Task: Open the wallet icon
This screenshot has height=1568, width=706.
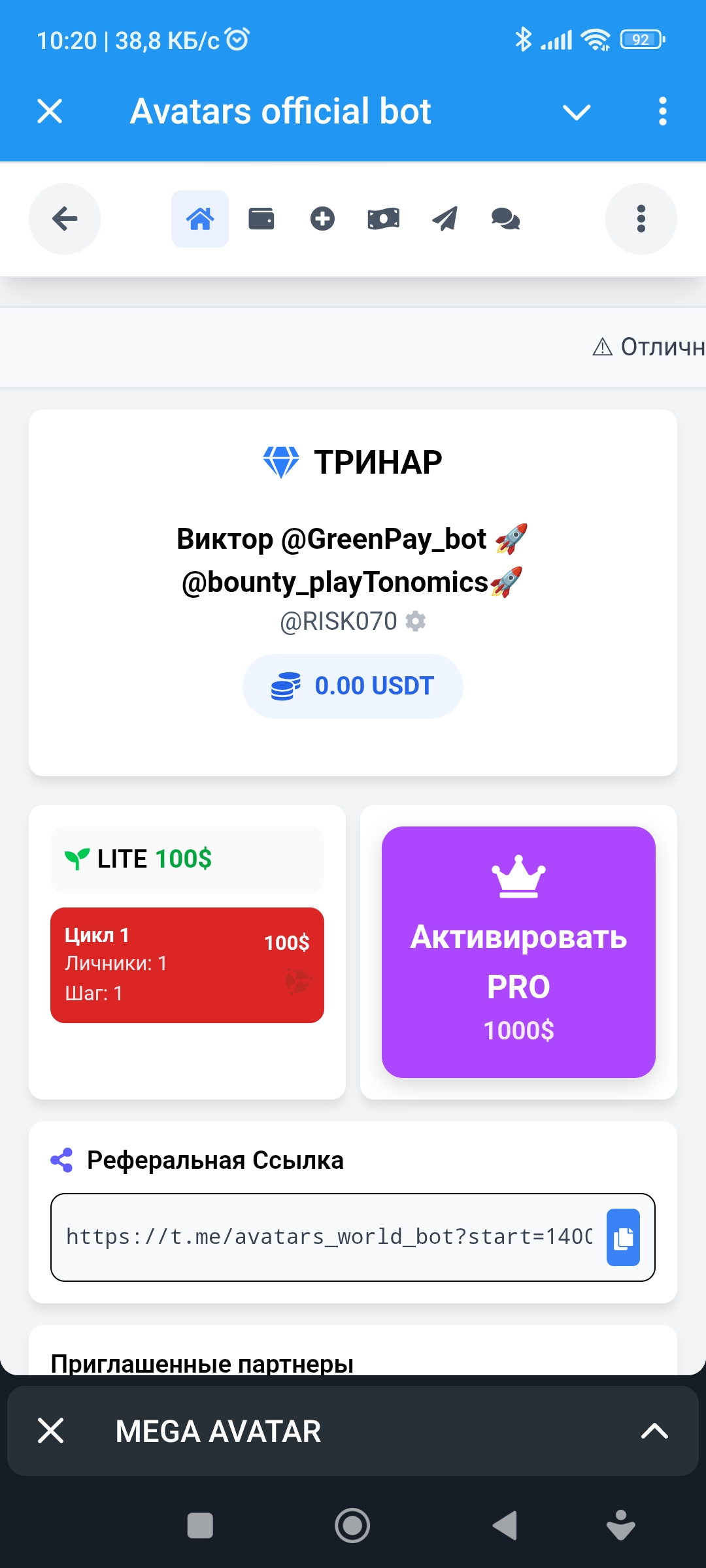Action: [261, 219]
